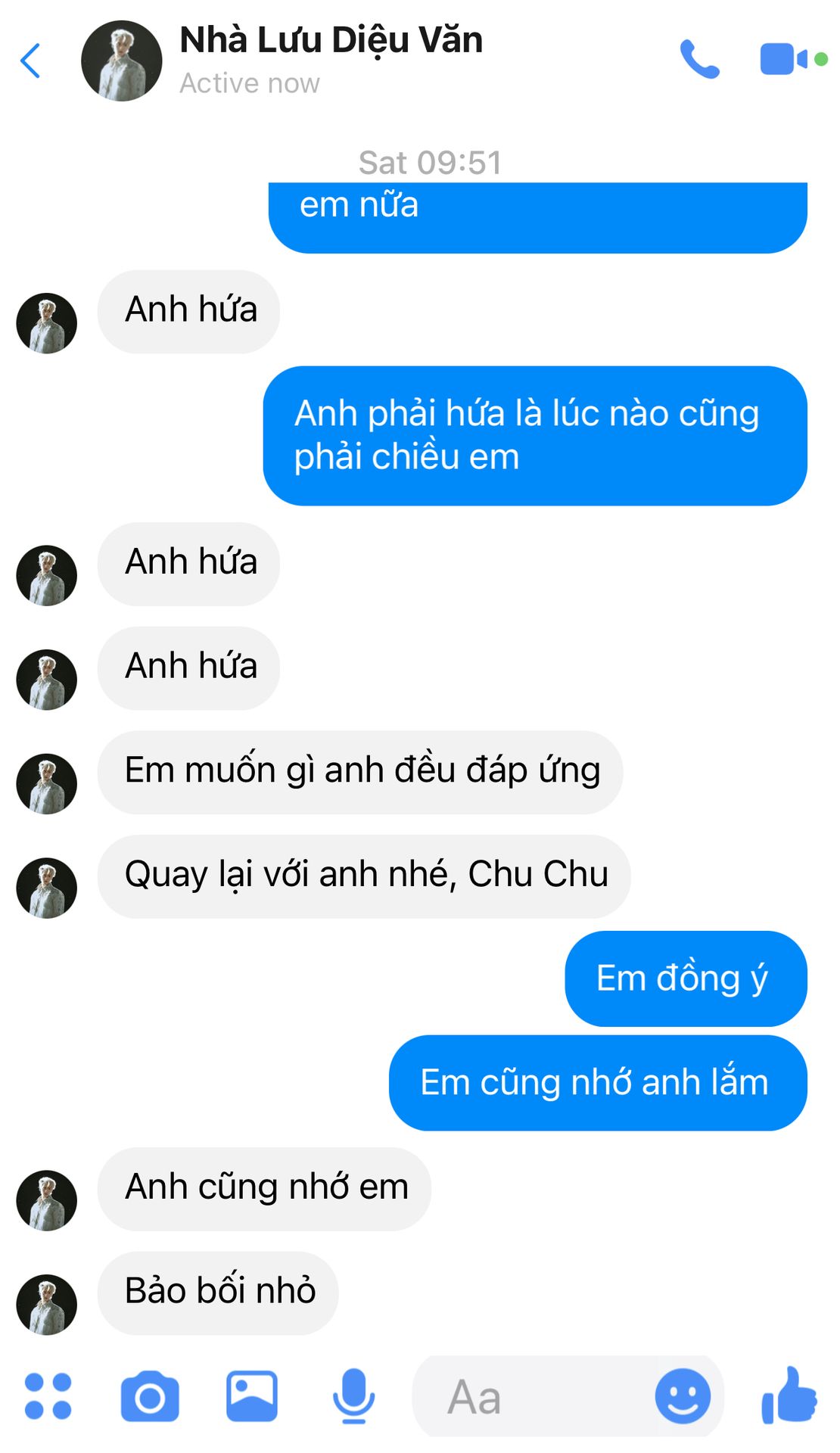Start a voice call with Nhà Lưu Diệu Văn

pyautogui.click(x=699, y=59)
